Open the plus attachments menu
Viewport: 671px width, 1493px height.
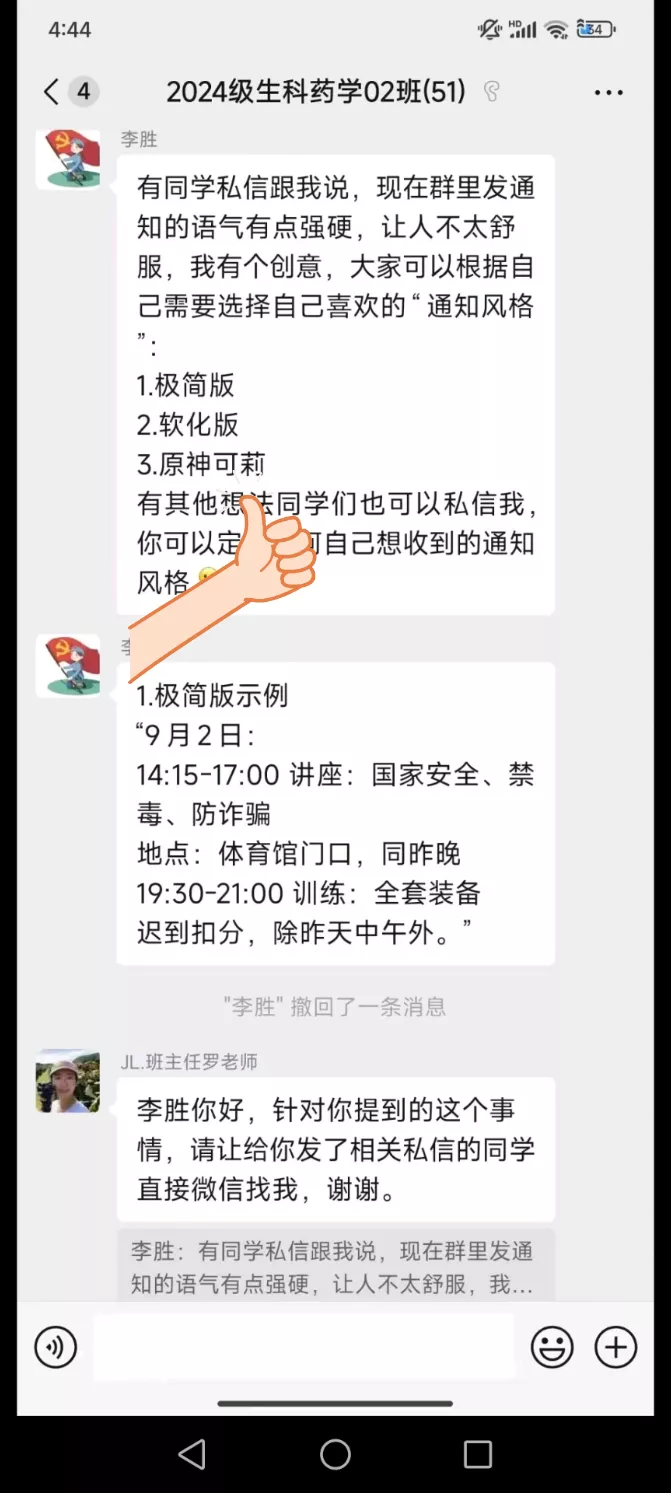[616, 1347]
